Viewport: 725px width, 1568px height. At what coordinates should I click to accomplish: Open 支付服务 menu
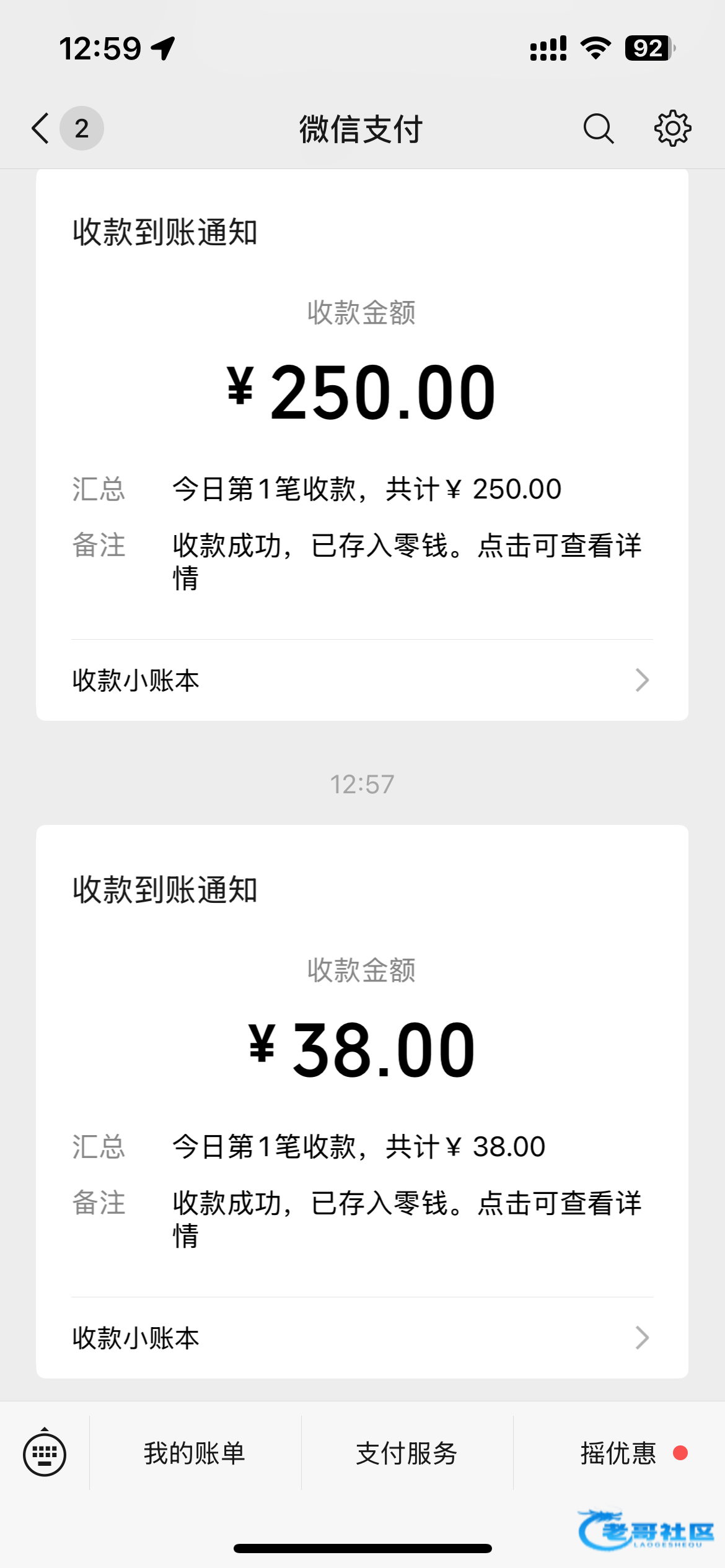pos(406,1453)
